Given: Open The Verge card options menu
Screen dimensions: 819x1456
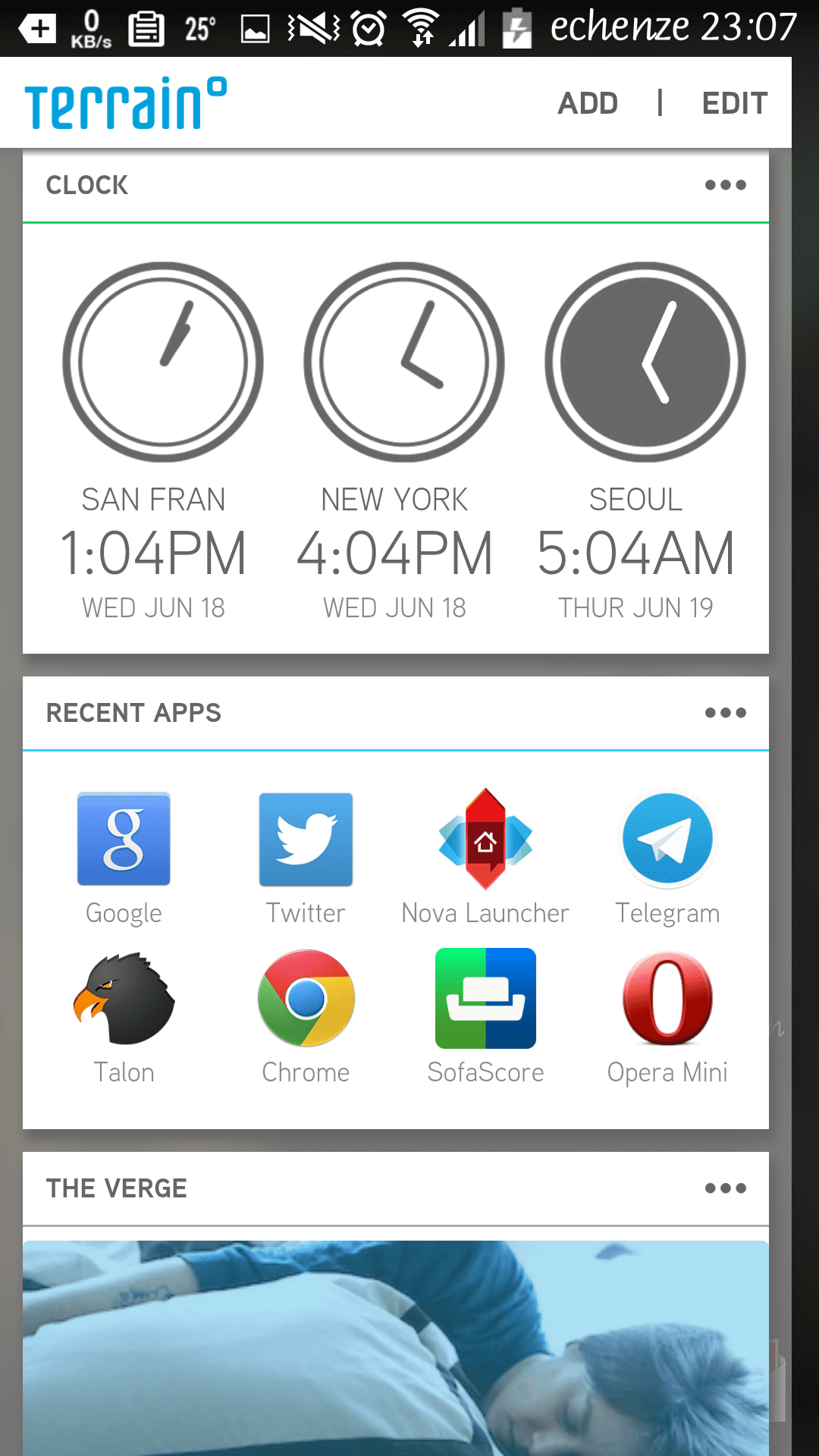Looking at the screenshot, I should 726,1188.
